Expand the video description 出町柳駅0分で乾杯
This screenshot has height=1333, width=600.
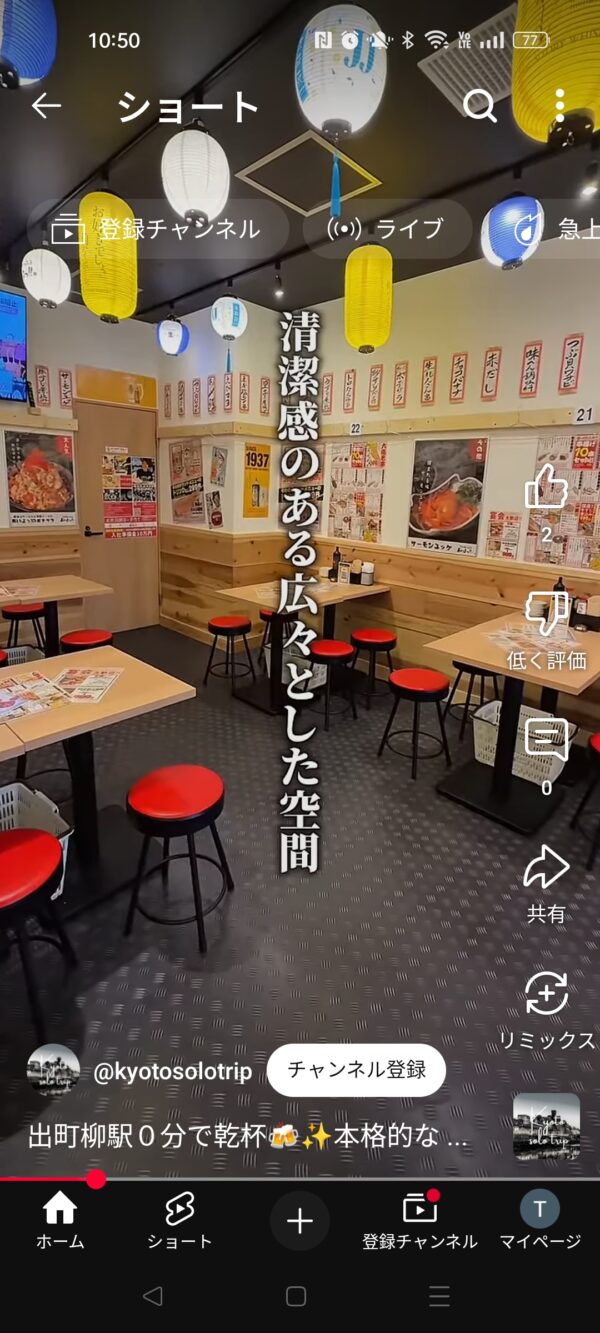point(248,1137)
